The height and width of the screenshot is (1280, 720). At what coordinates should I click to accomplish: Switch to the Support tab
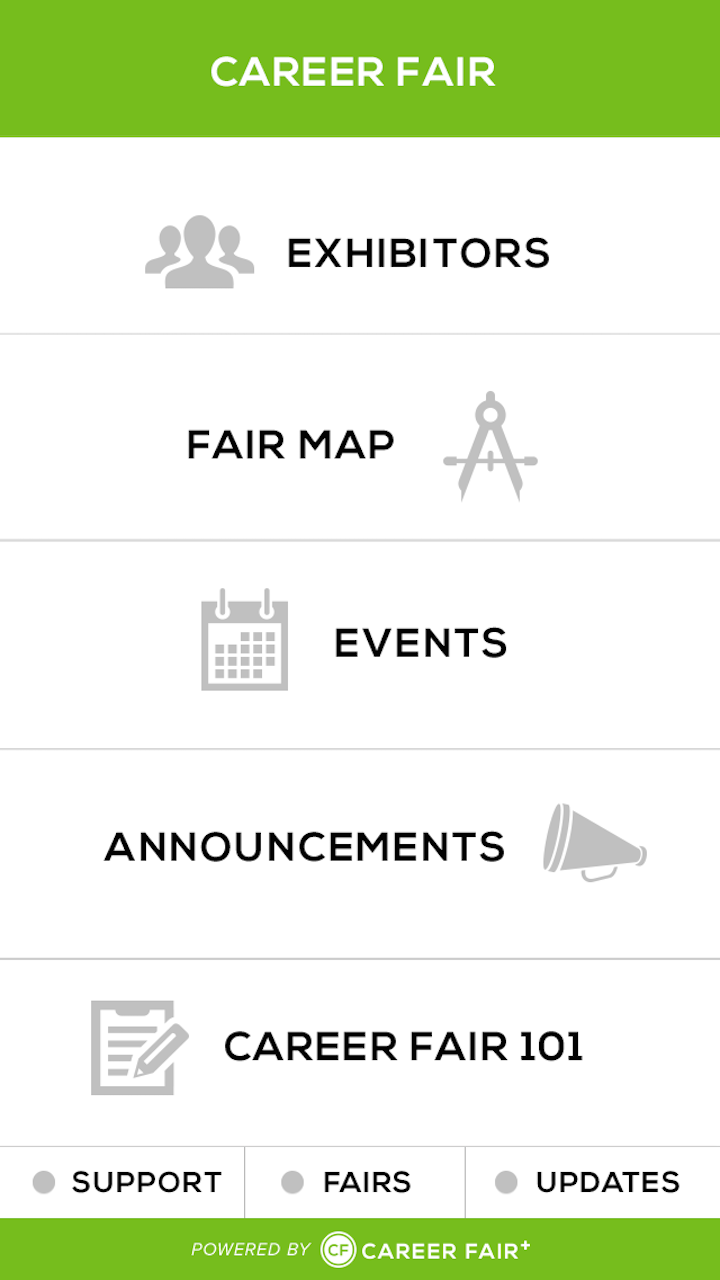(x=120, y=1182)
